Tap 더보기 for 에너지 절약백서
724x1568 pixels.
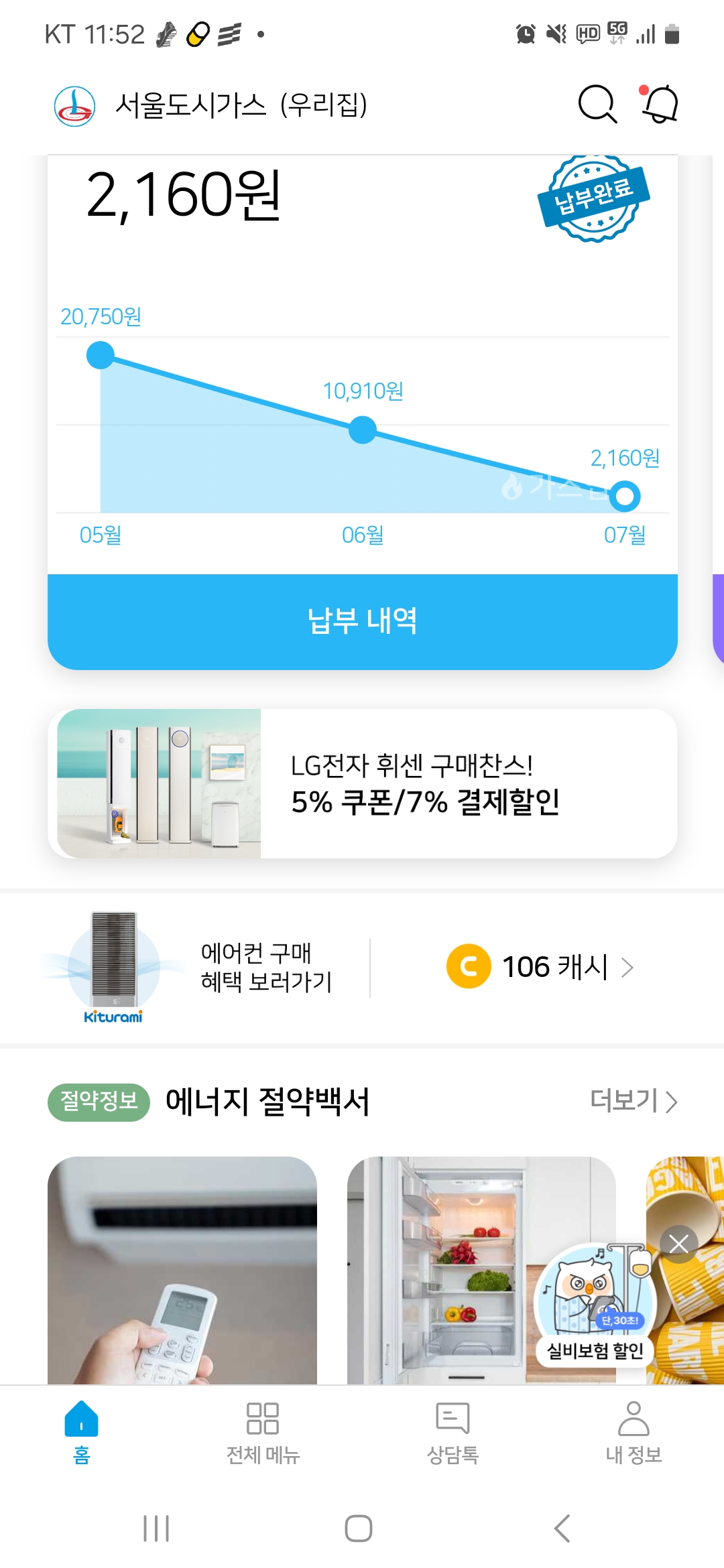633,1101
